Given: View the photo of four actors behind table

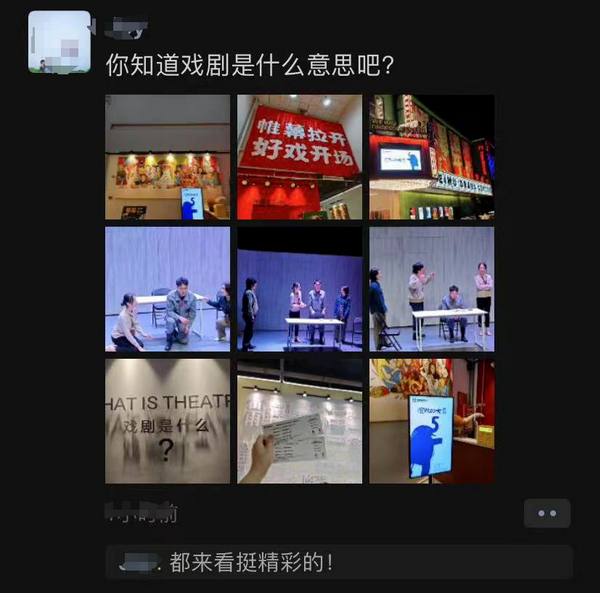Looking at the screenshot, I should click(x=299, y=289).
